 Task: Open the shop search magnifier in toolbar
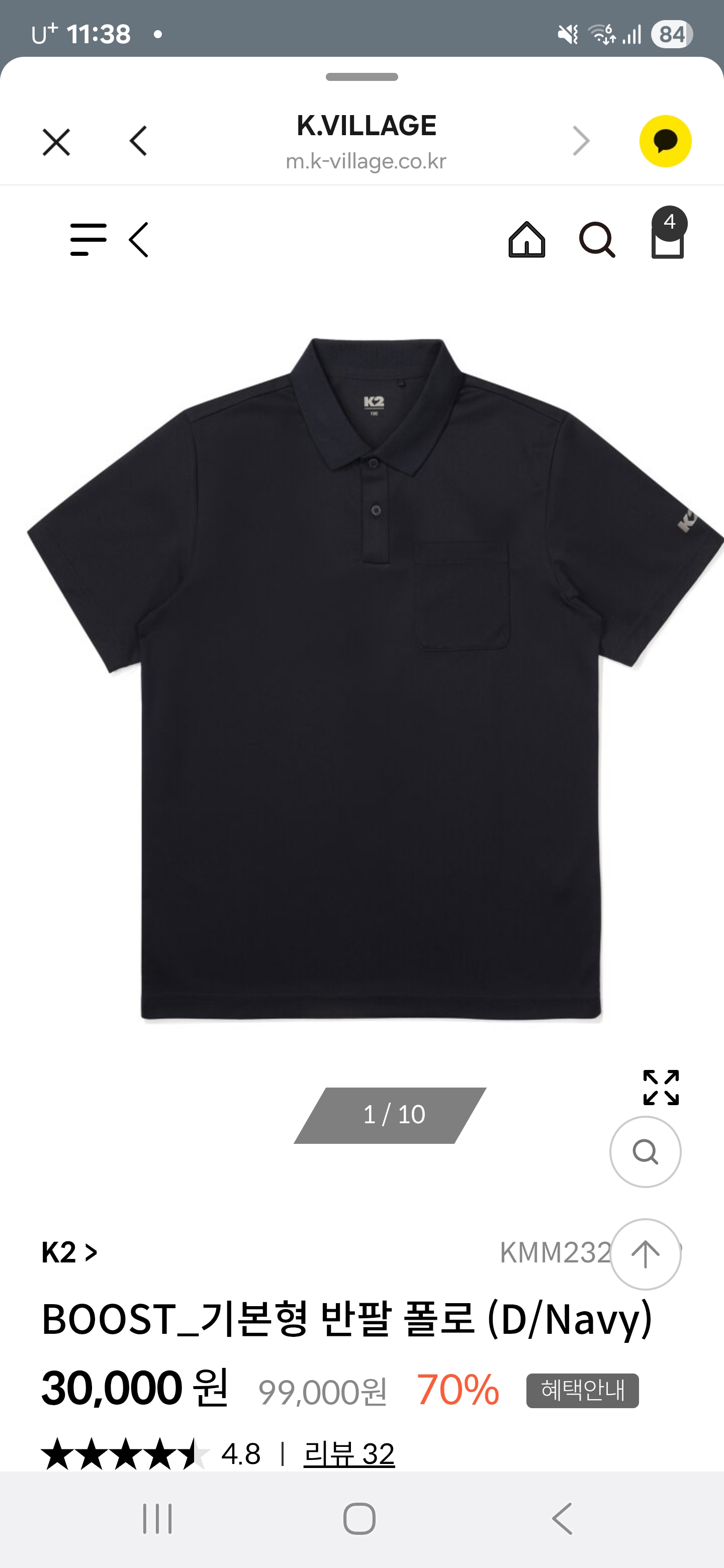tap(596, 240)
